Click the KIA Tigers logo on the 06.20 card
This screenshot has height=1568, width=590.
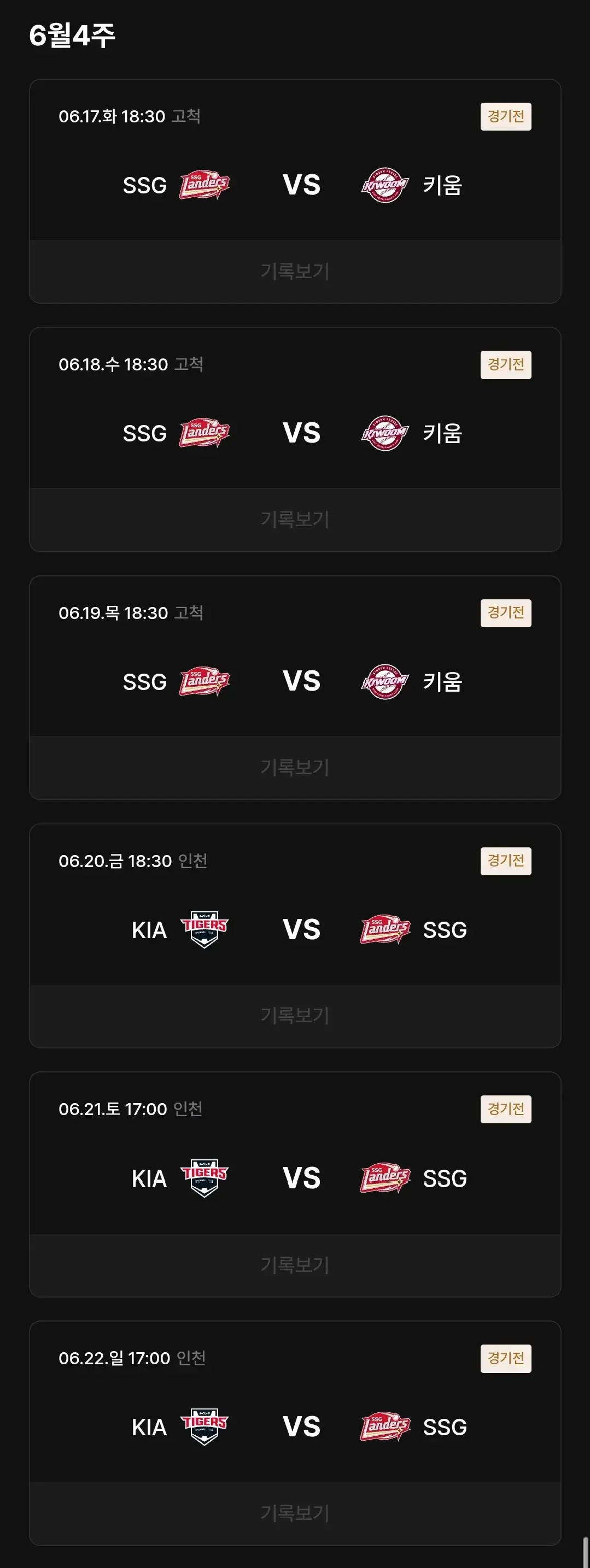[204, 929]
